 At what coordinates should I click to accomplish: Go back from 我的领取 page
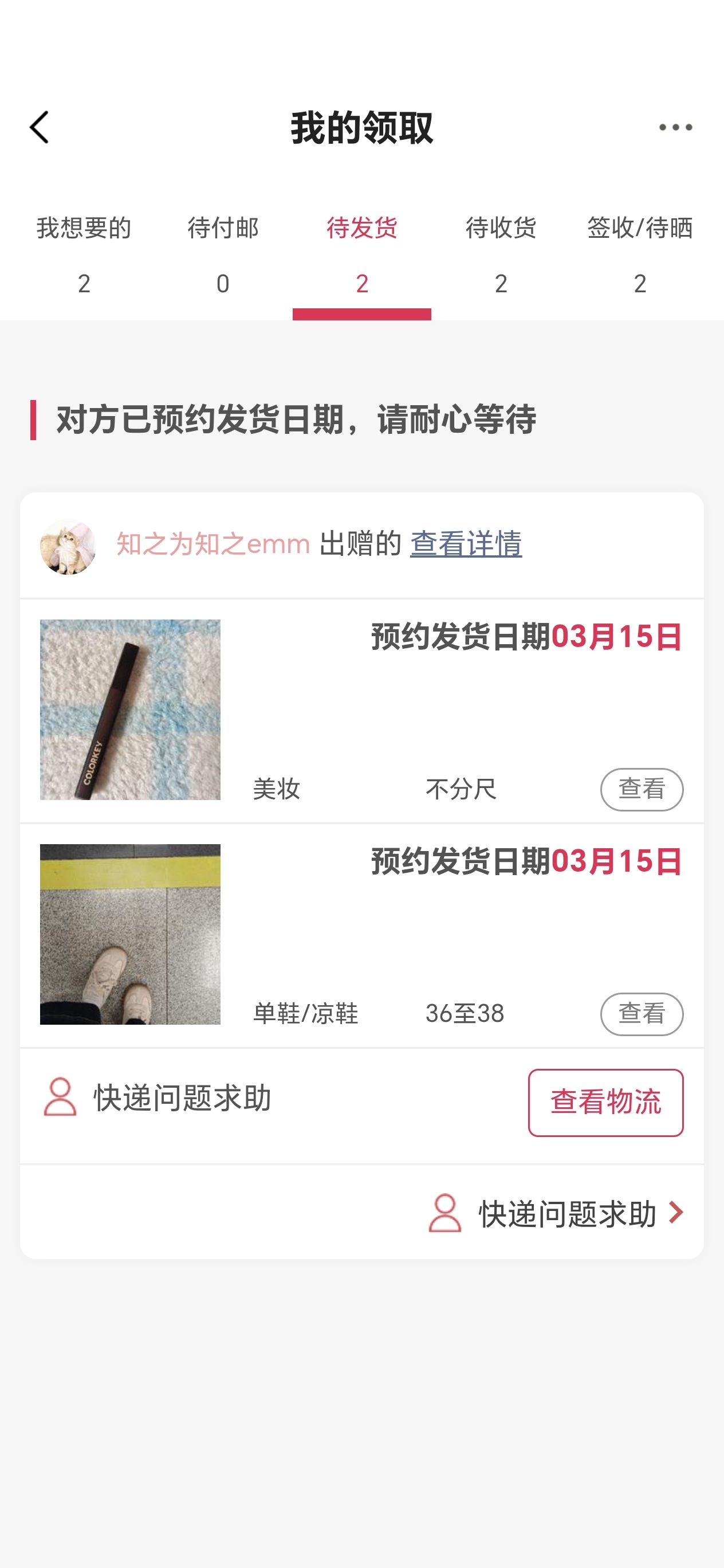tap(40, 128)
